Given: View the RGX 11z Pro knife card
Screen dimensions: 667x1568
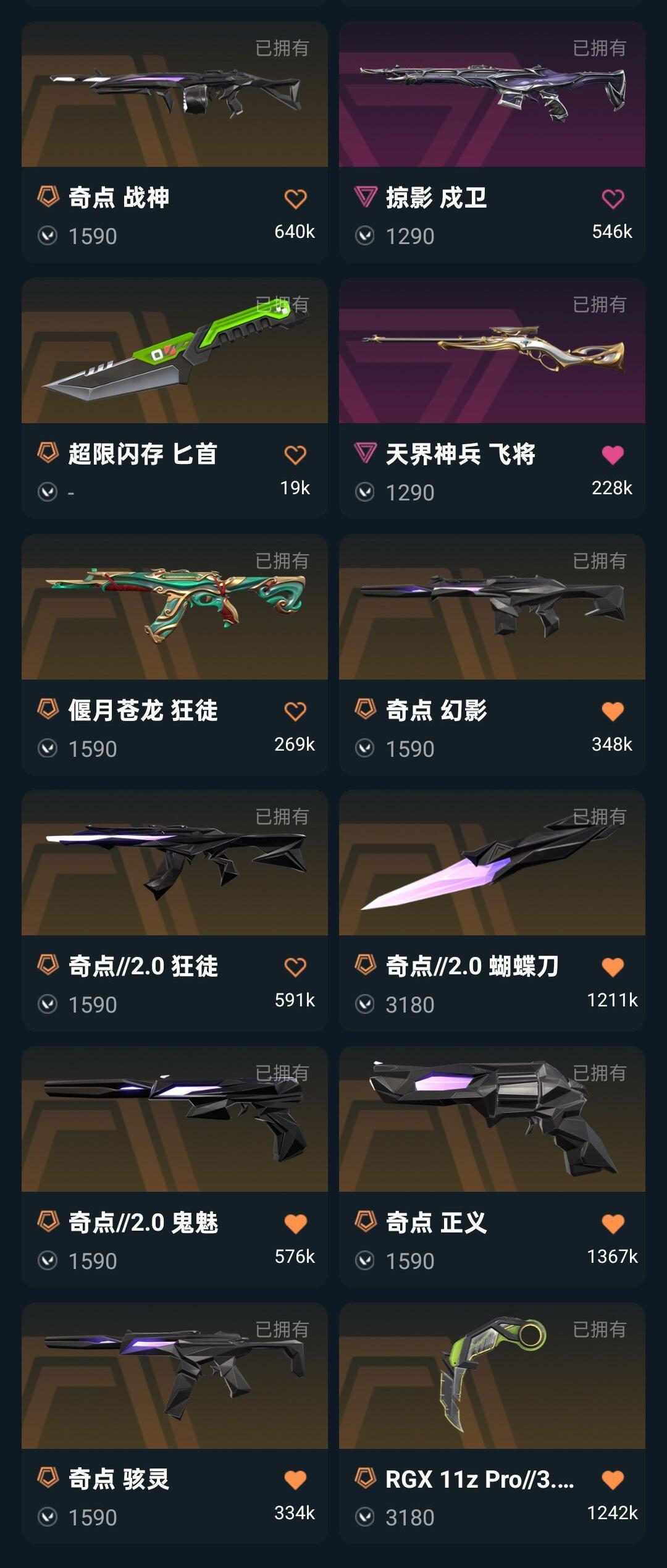Looking at the screenshot, I should [492, 1376].
